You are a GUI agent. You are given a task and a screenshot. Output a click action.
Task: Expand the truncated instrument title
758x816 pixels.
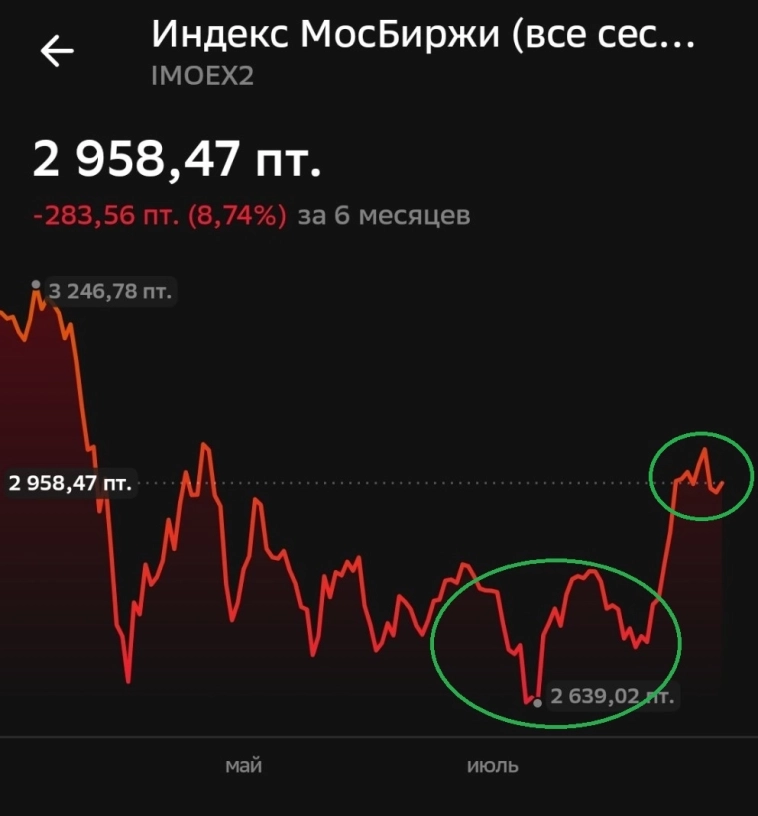(420, 35)
